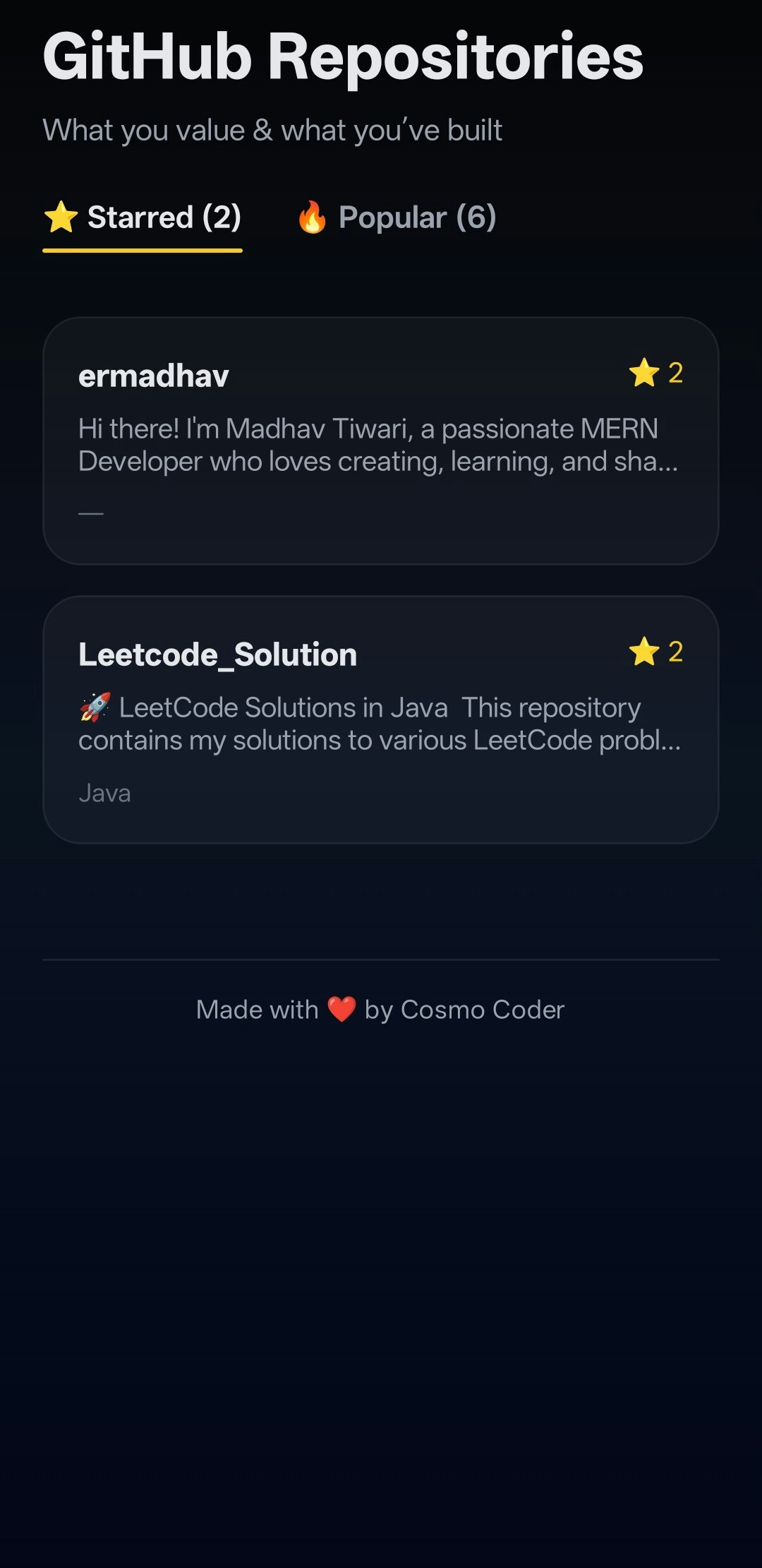Select the Starred (2) tab
Screen dimensions: 762x1568
[x=143, y=217]
